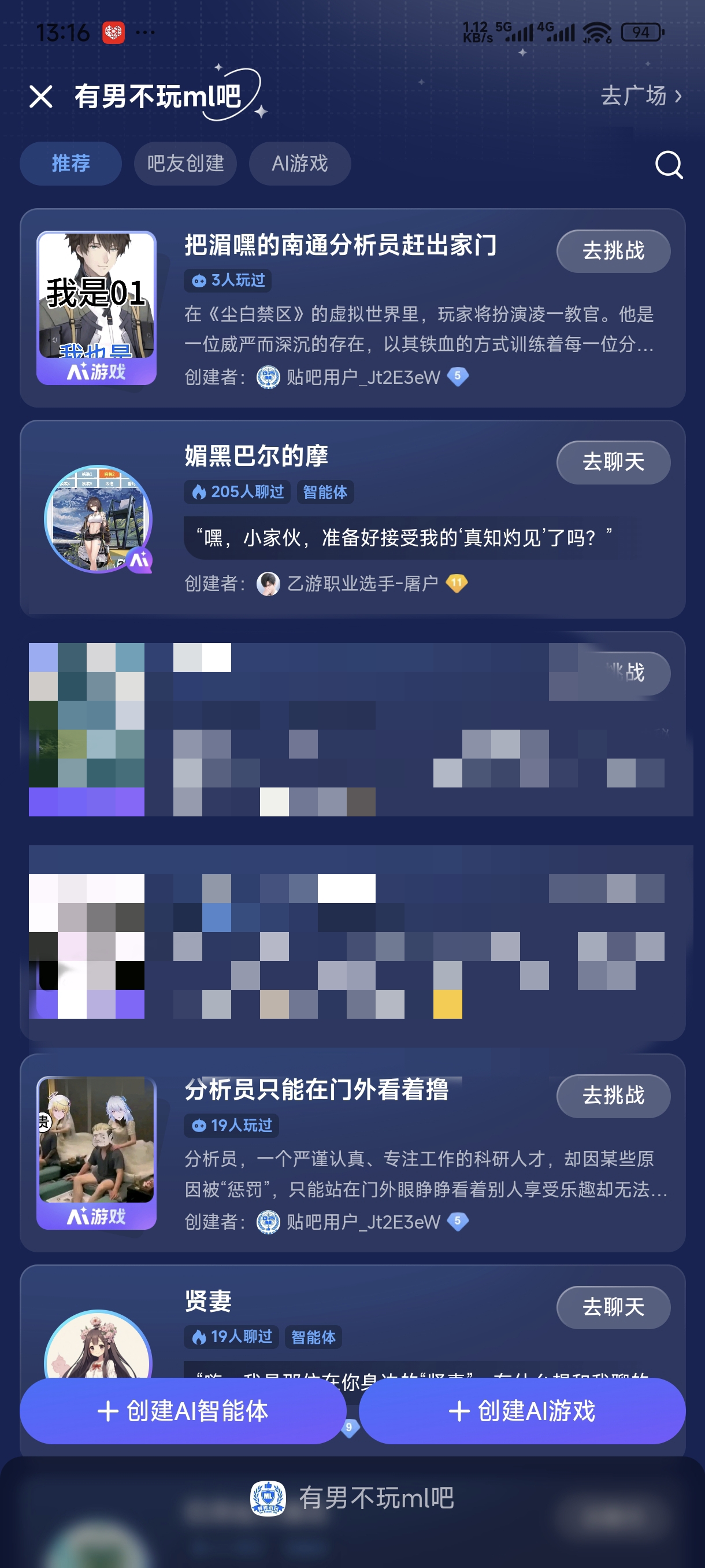
Task: Tap 去挑战 for 分析员只能在门外看着撸
Action: point(613,1096)
